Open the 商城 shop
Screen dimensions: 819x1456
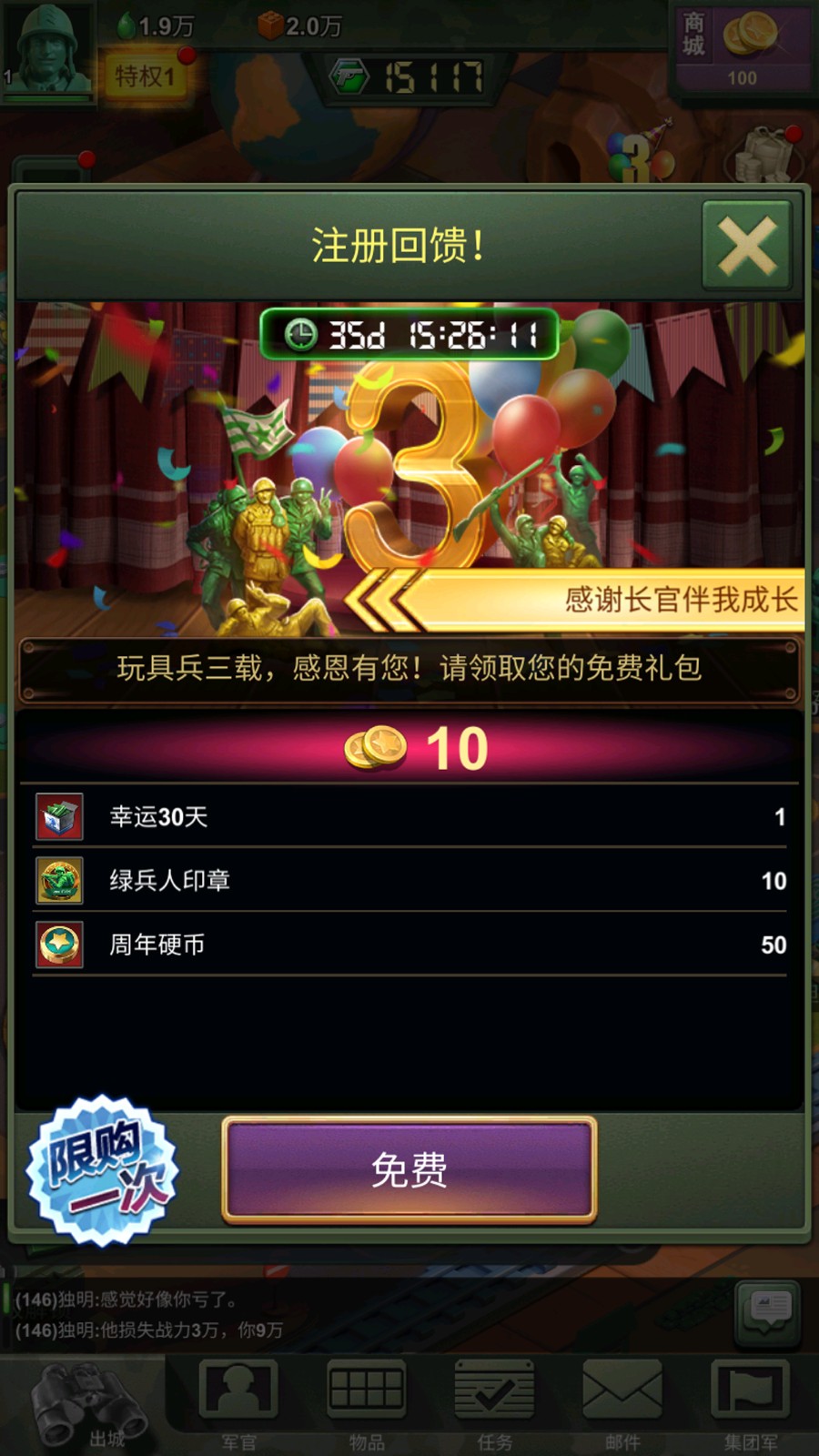click(x=743, y=48)
